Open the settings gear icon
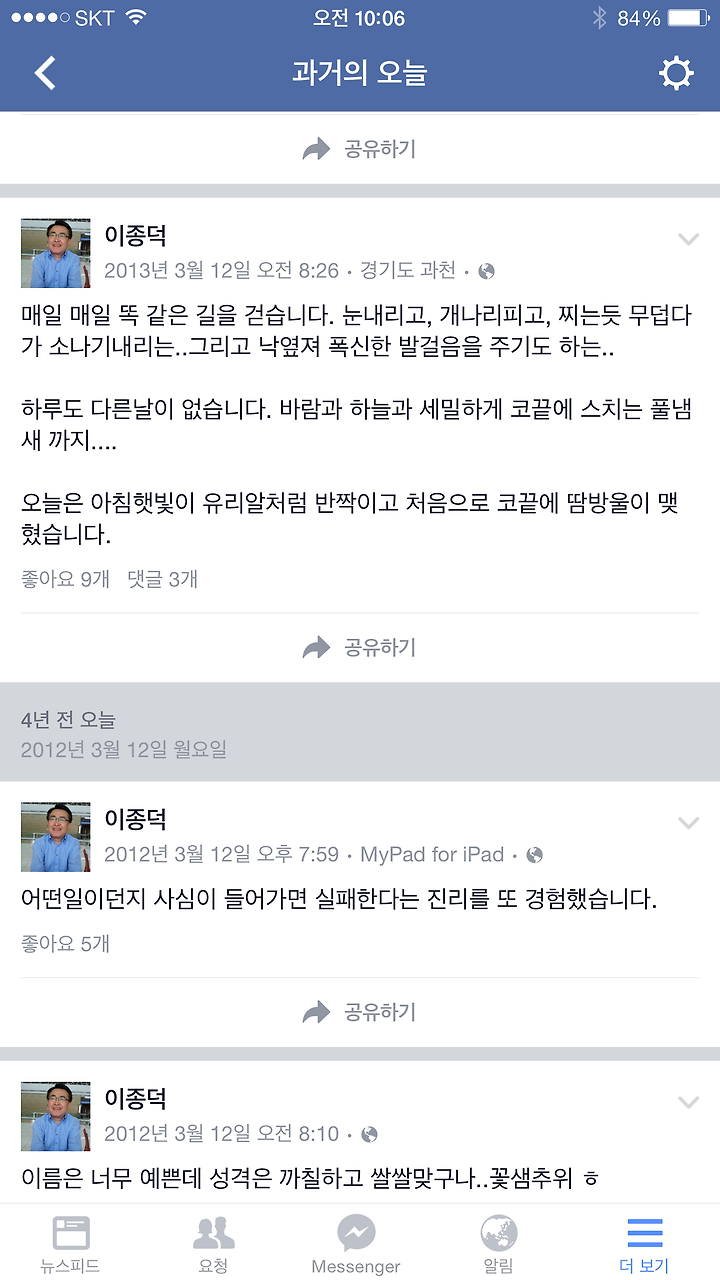Image resolution: width=720 pixels, height=1280 pixels. (676, 74)
